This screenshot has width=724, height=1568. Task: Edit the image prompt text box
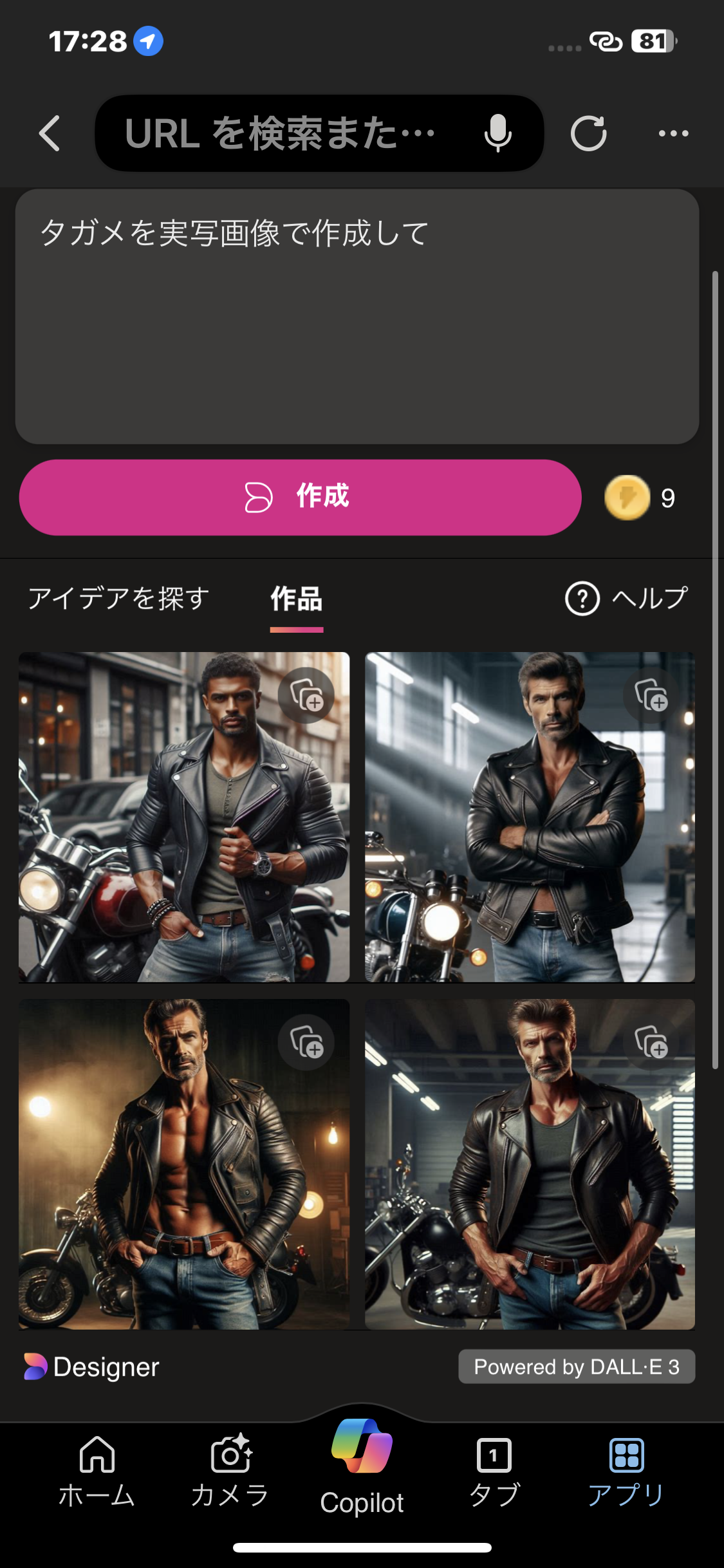[357, 315]
